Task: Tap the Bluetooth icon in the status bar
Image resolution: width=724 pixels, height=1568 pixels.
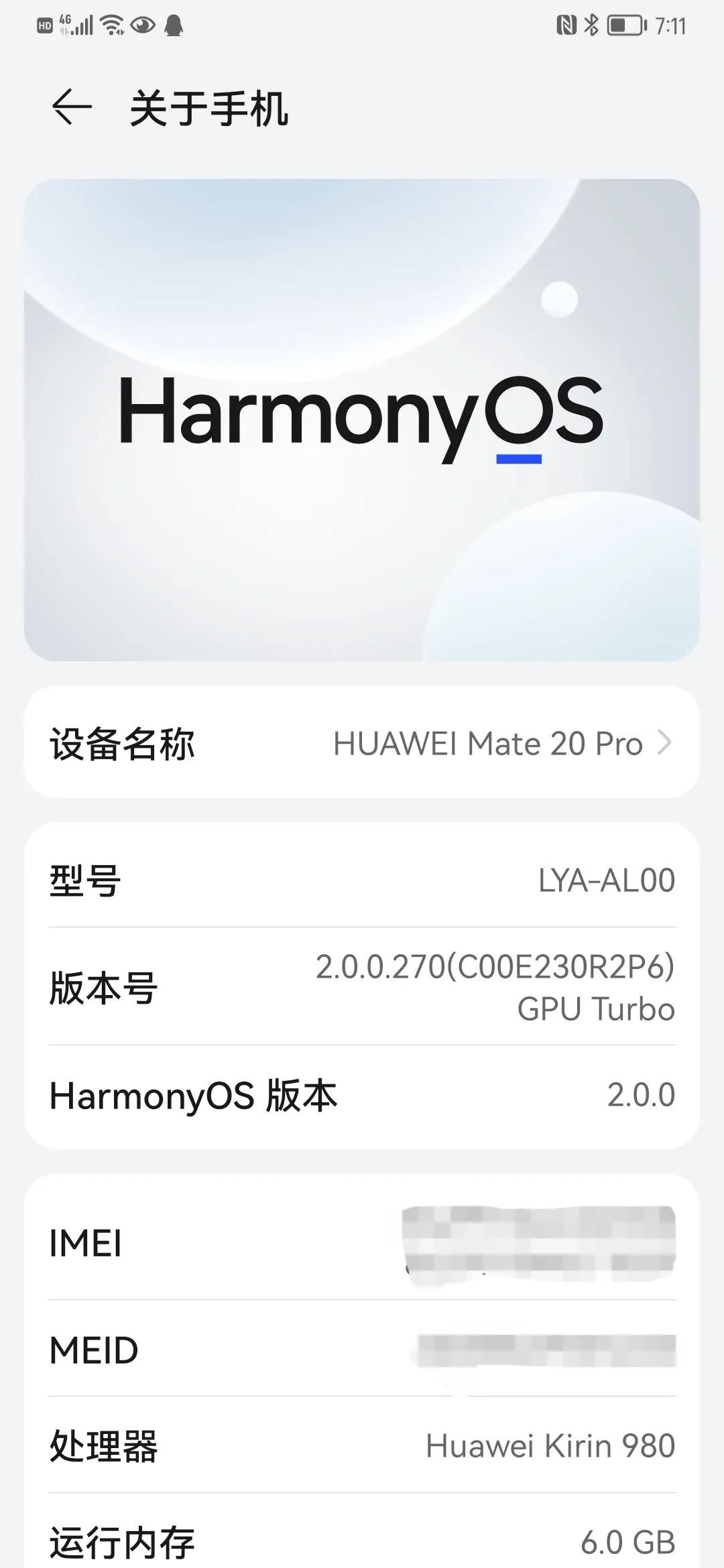Action: tap(591, 24)
